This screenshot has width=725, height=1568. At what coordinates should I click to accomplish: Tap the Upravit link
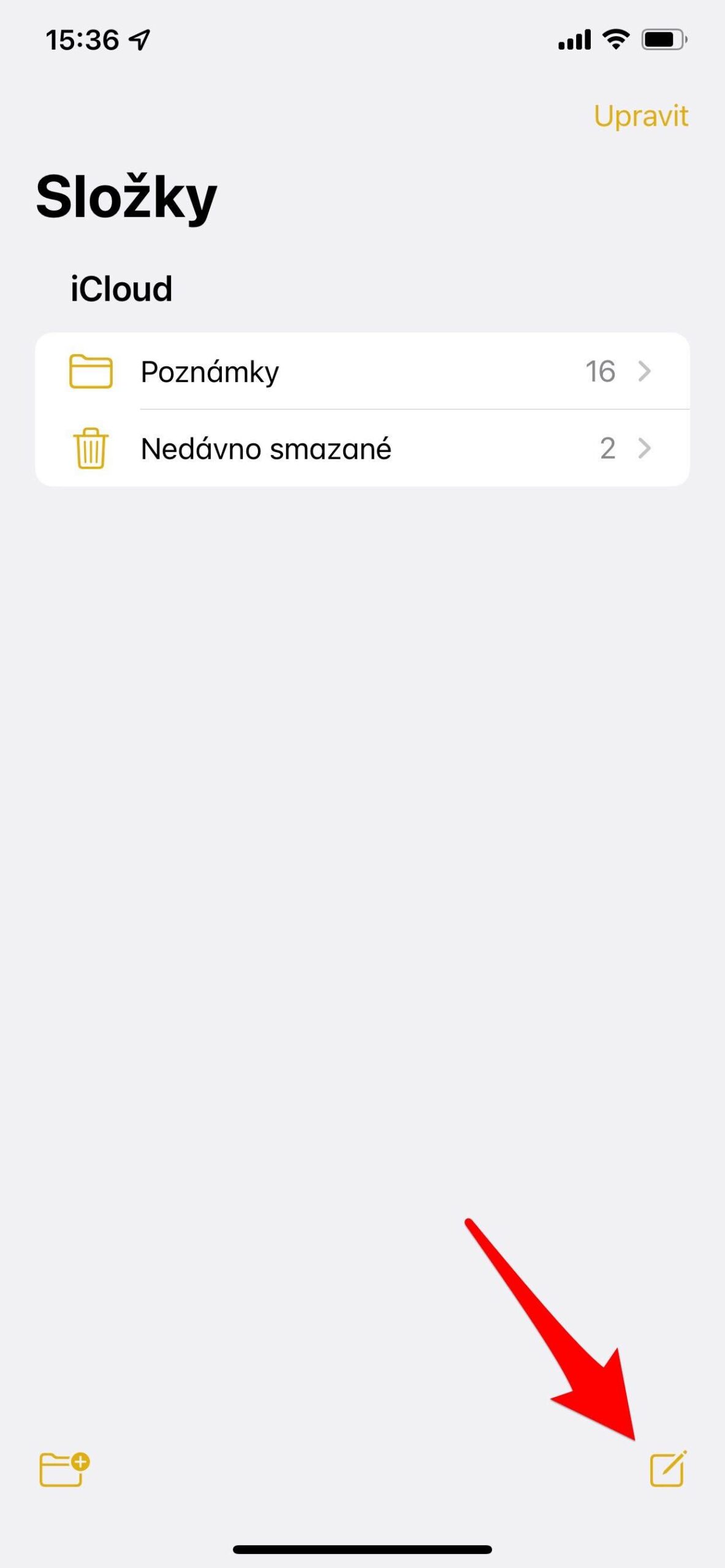640,116
